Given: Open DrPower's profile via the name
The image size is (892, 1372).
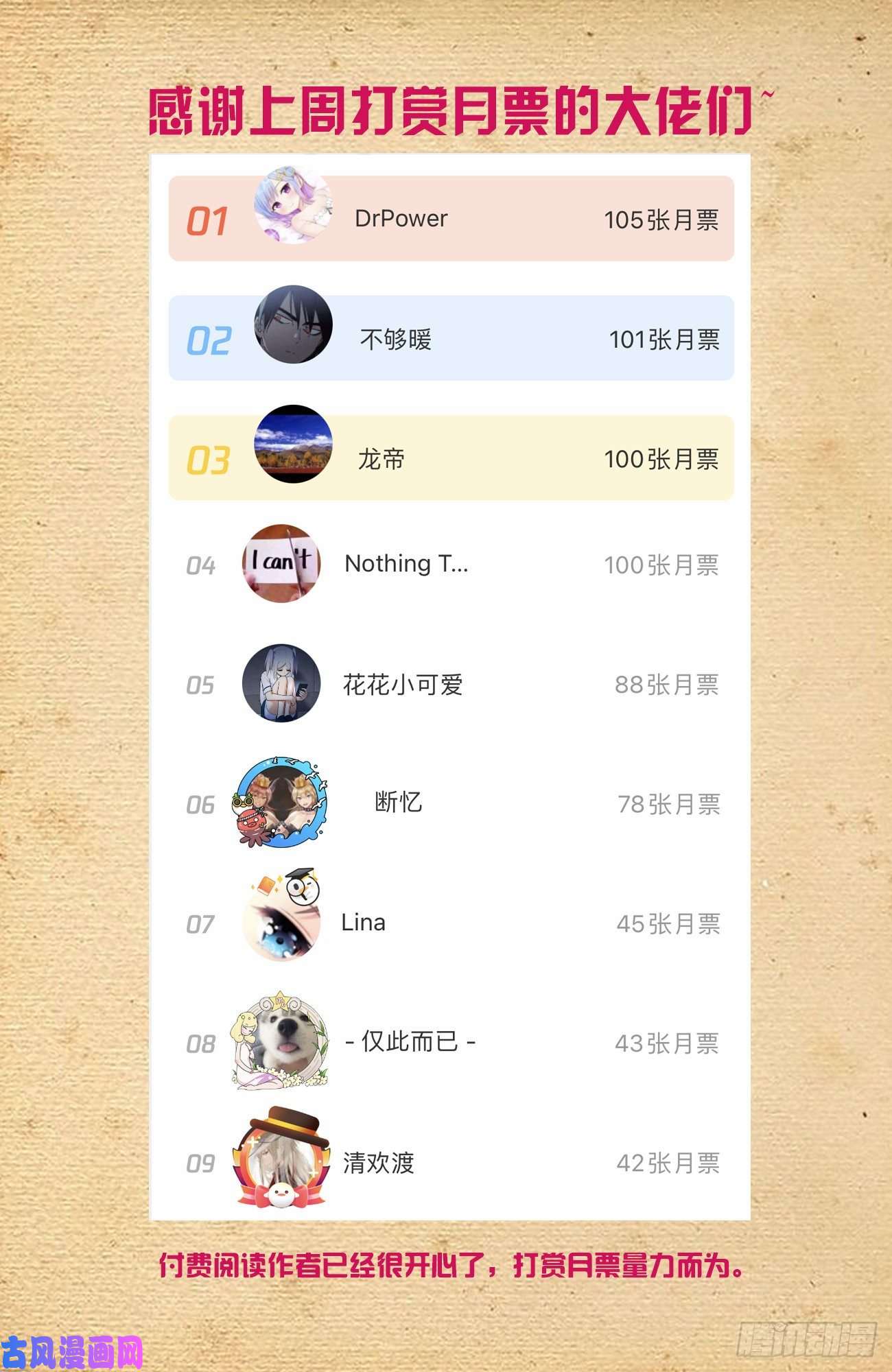Looking at the screenshot, I should point(400,218).
